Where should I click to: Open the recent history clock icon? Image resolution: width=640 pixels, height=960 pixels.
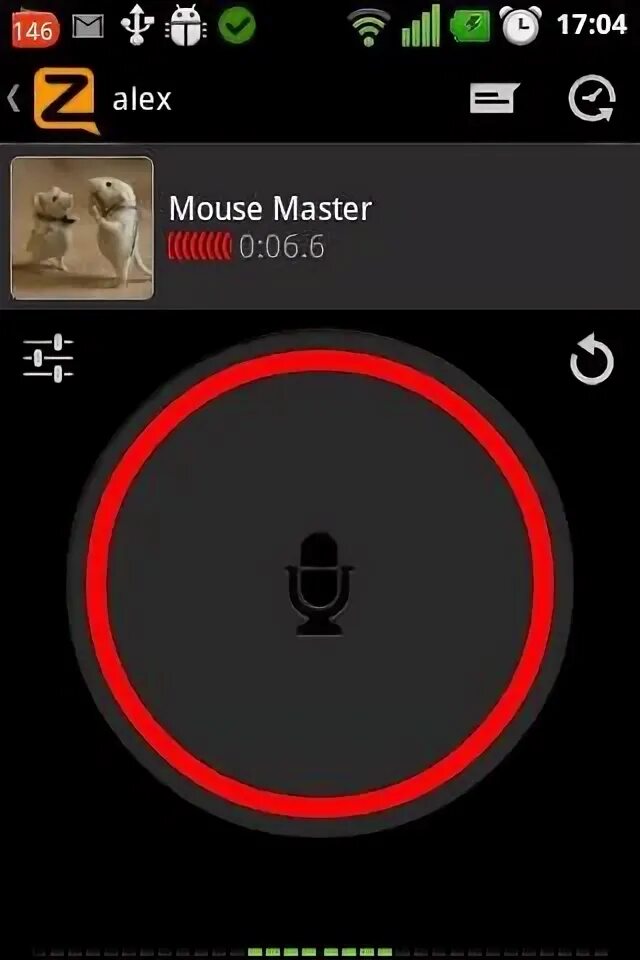tap(592, 99)
